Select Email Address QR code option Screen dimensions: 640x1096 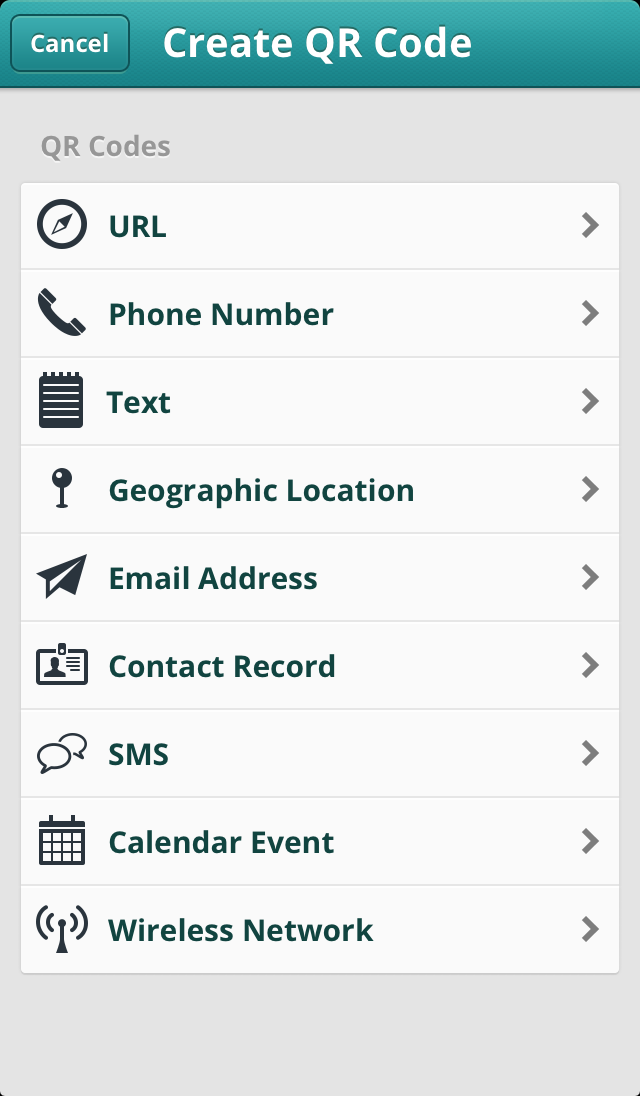(x=320, y=578)
